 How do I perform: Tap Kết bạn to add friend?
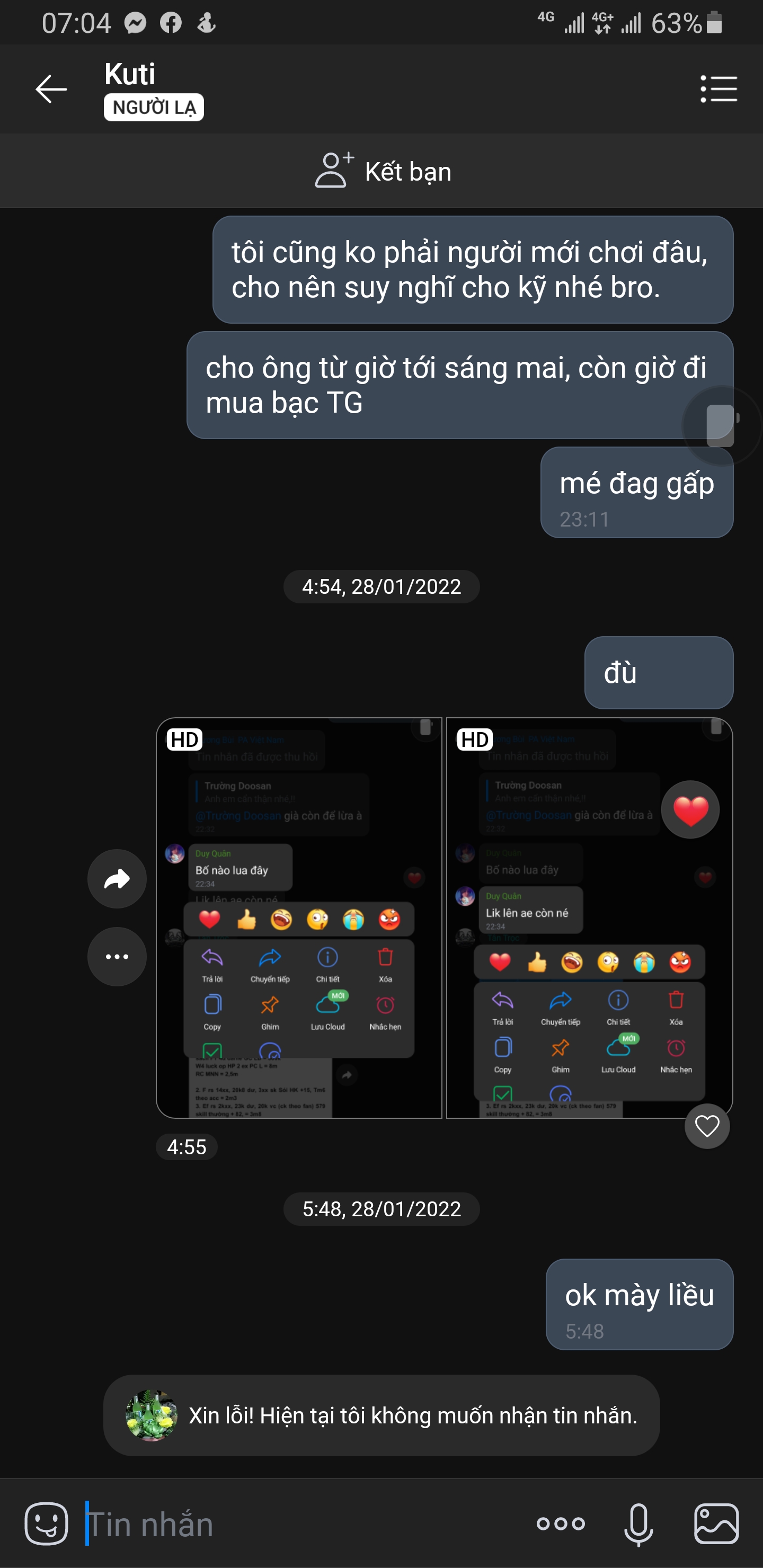[383, 172]
